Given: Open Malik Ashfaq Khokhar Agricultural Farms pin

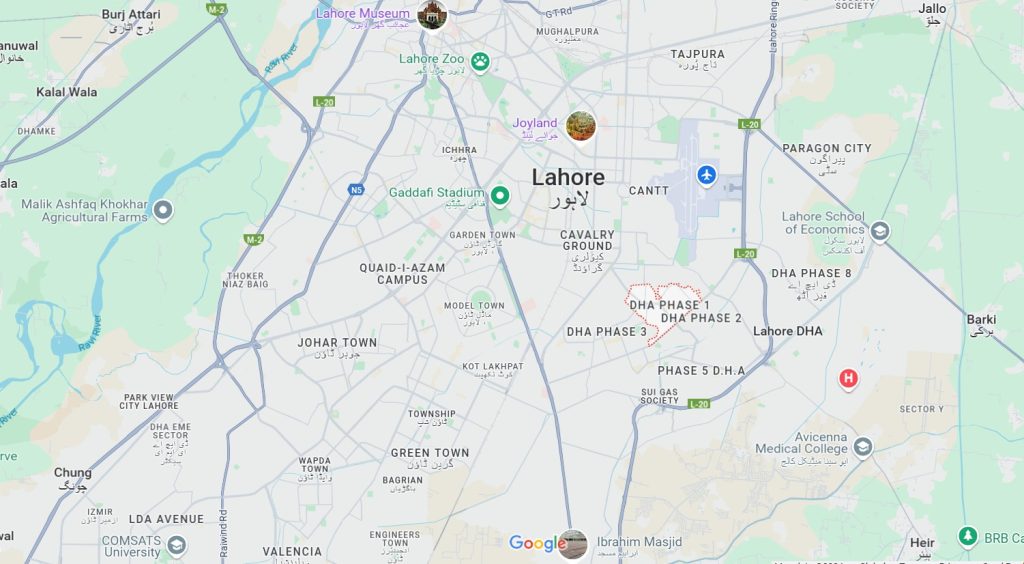Looking at the screenshot, I should [x=163, y=210].
